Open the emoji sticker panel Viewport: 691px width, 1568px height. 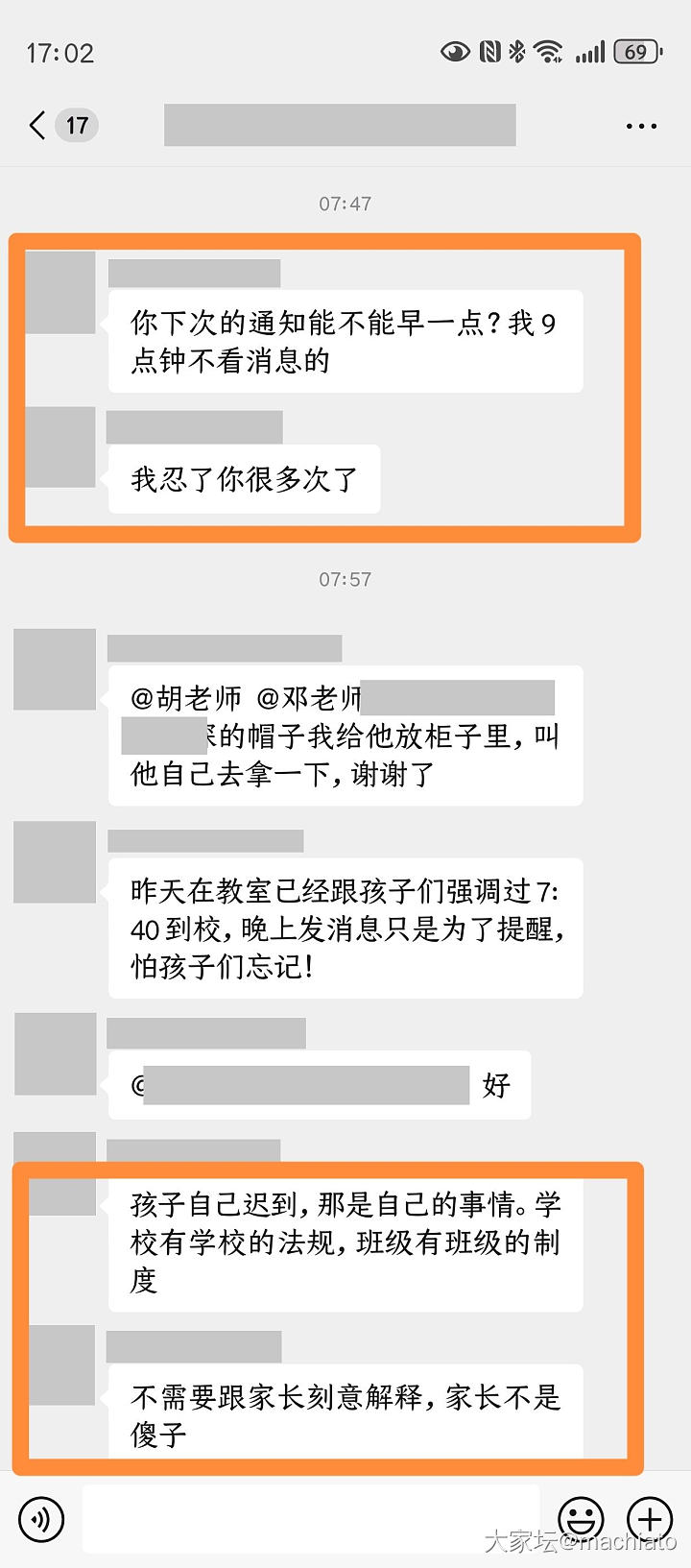tap(581, 1519)
